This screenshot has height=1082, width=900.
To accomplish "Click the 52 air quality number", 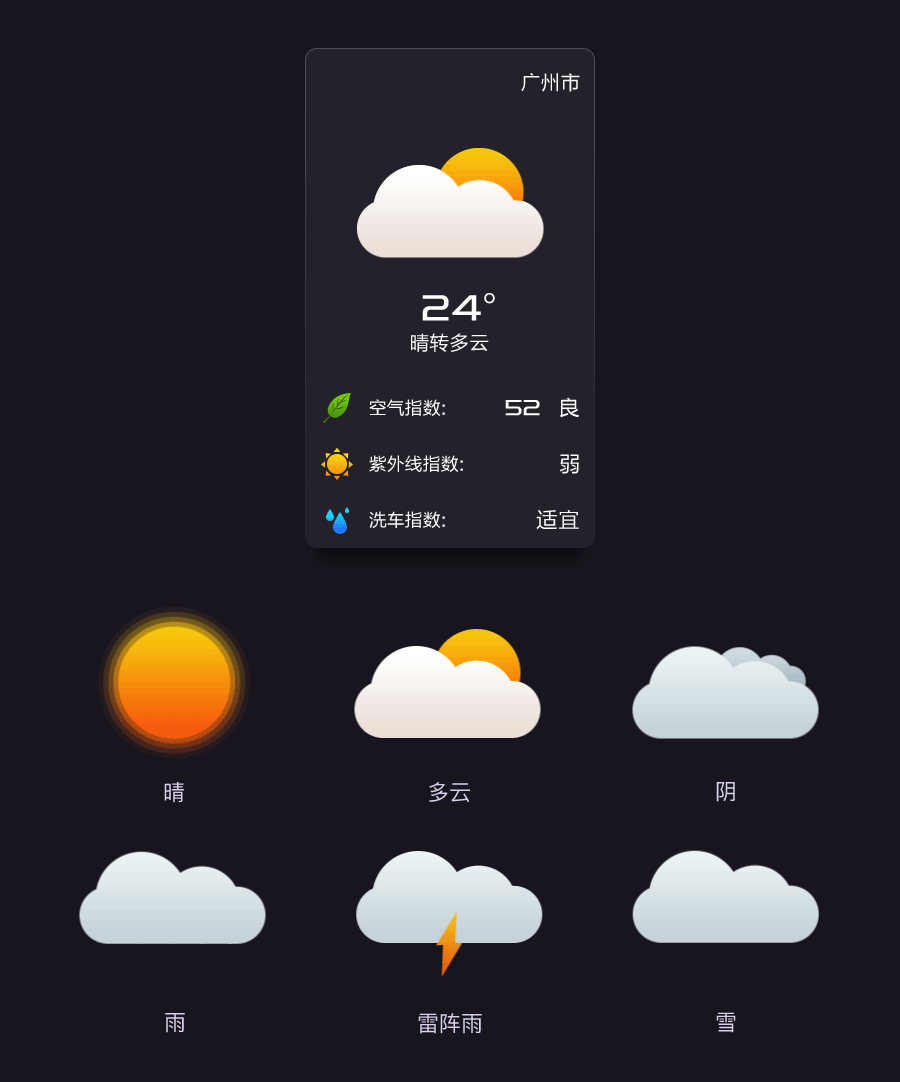I will click(x=523, y=407).
